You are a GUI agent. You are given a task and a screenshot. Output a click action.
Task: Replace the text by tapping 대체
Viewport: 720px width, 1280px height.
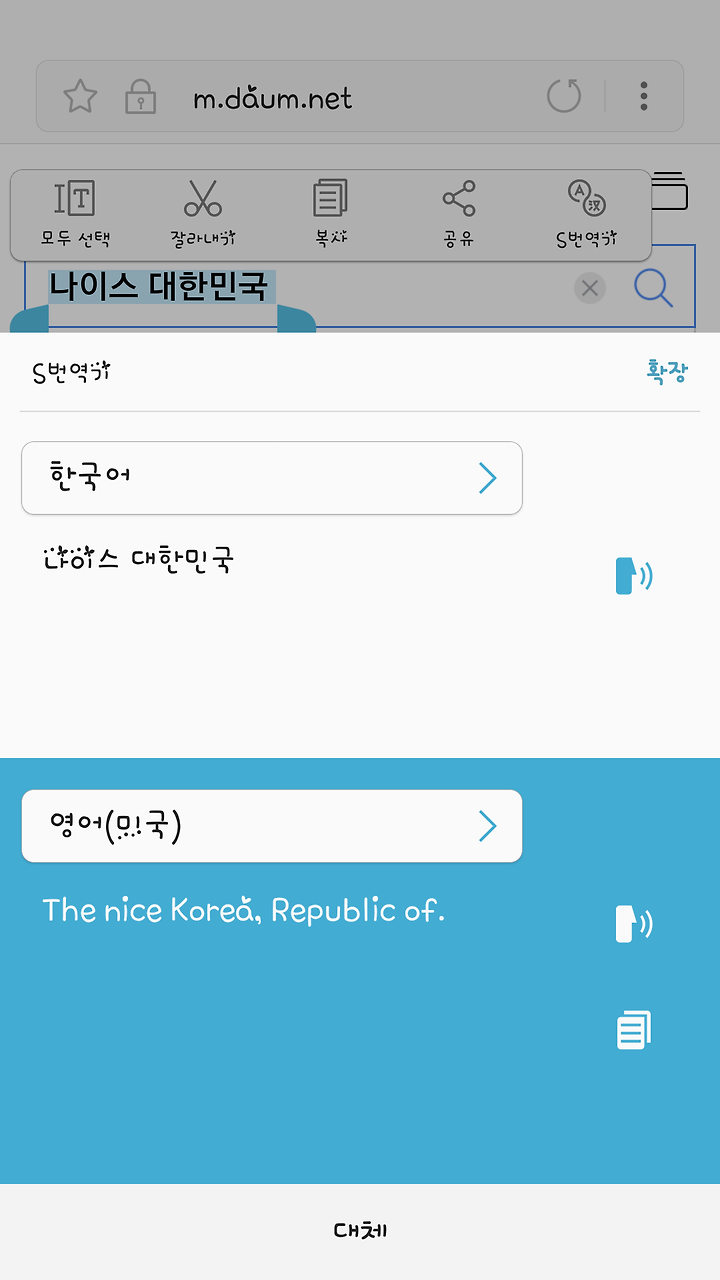(x=360, y=1231)
